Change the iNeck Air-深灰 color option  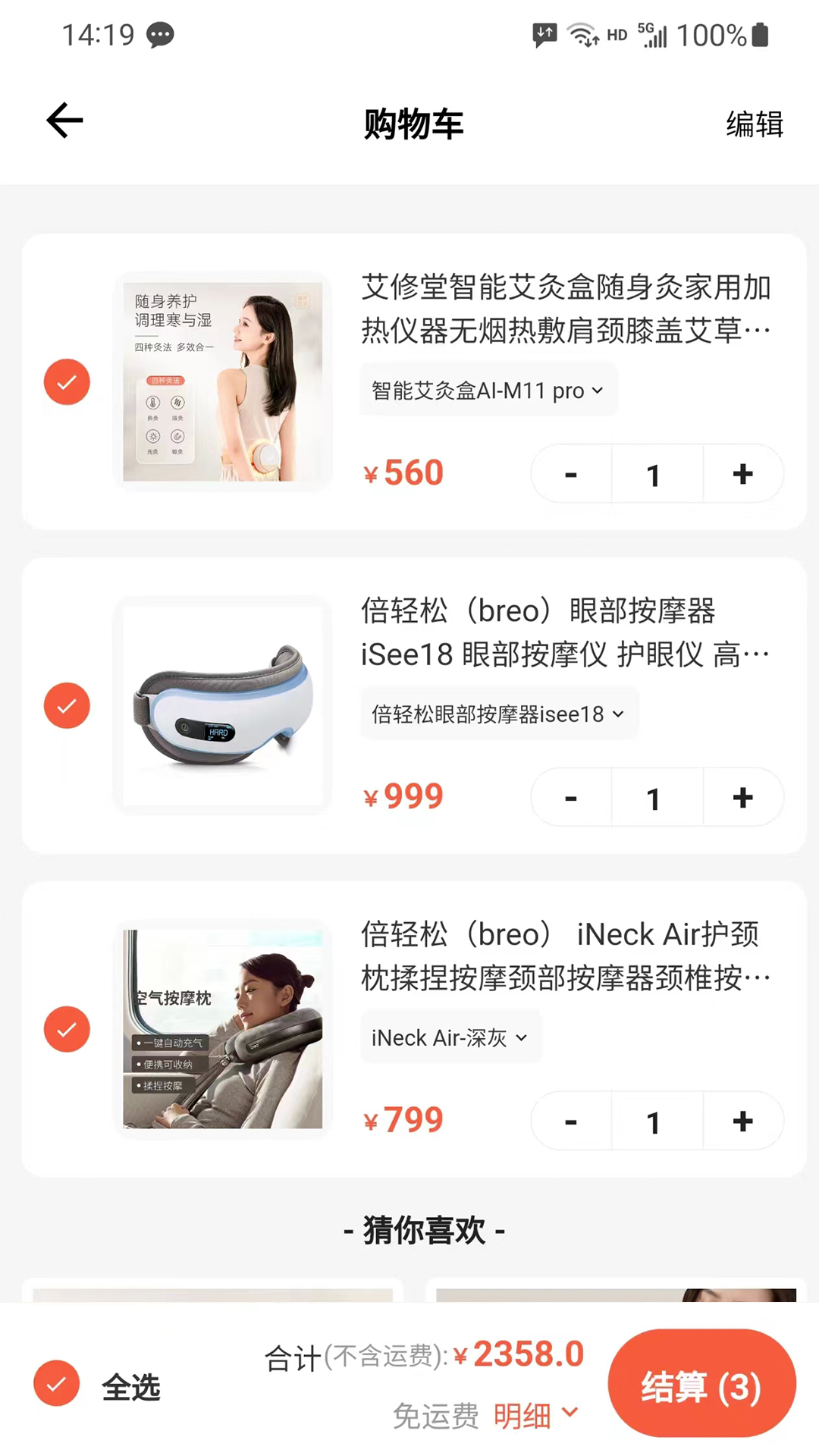450,1037
